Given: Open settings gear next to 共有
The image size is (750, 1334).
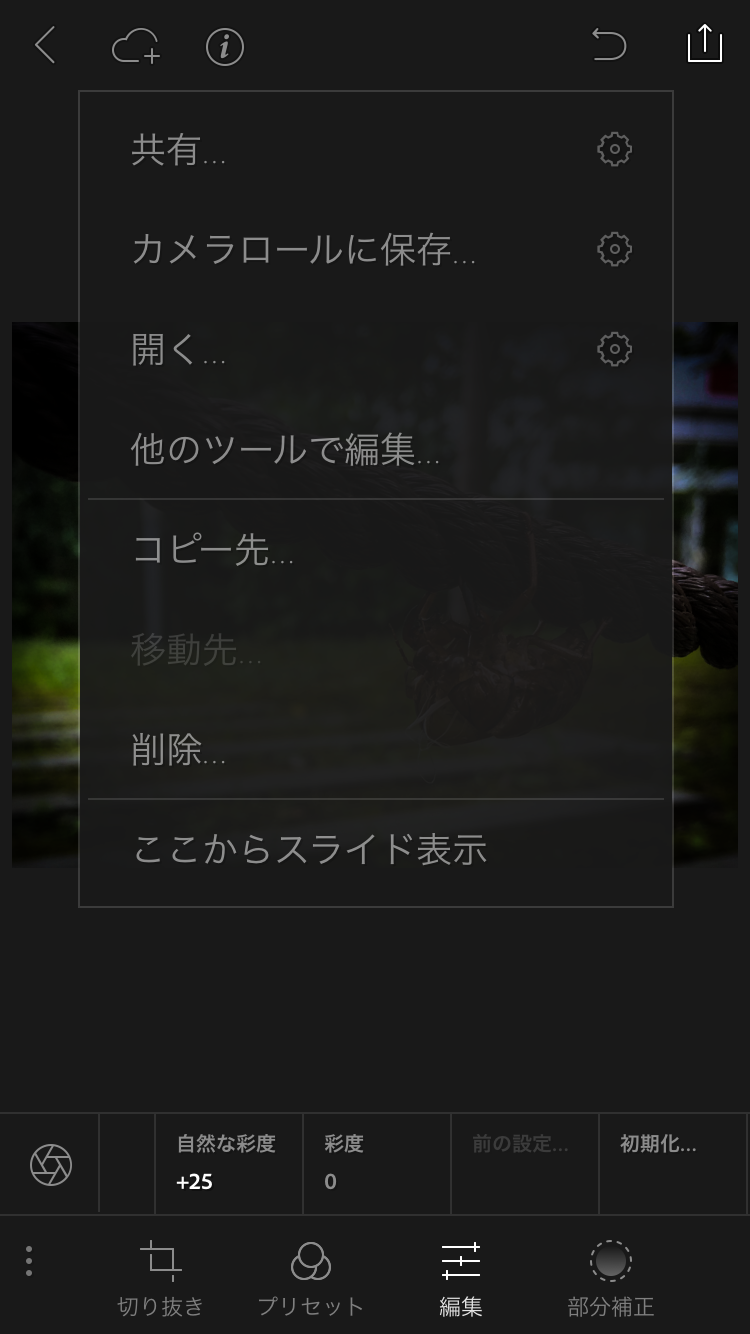Looking at the screenshot, I should [614, 150].
